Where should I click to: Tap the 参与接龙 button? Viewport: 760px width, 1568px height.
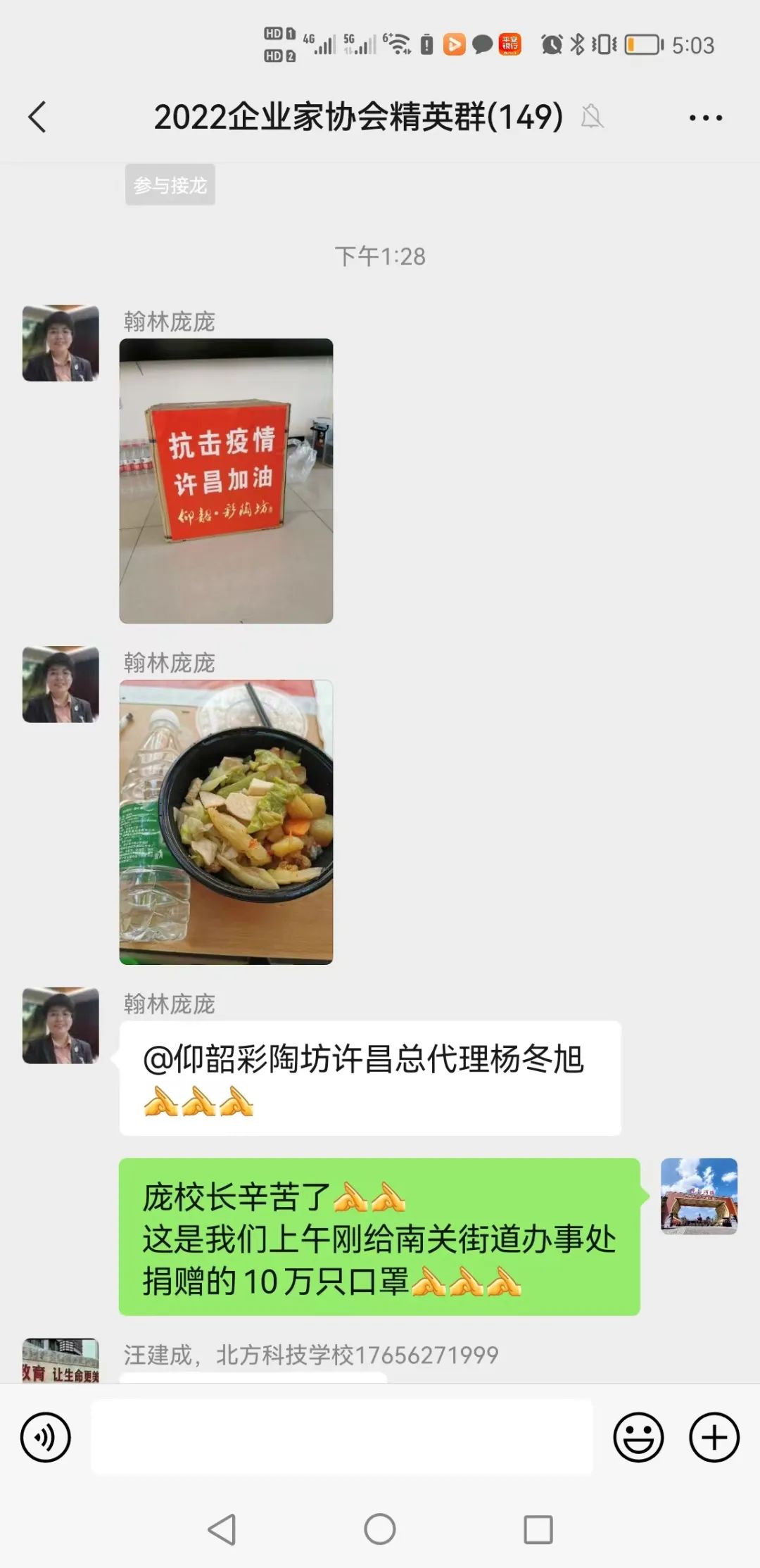pyautogui.click(x=170, y=185)
